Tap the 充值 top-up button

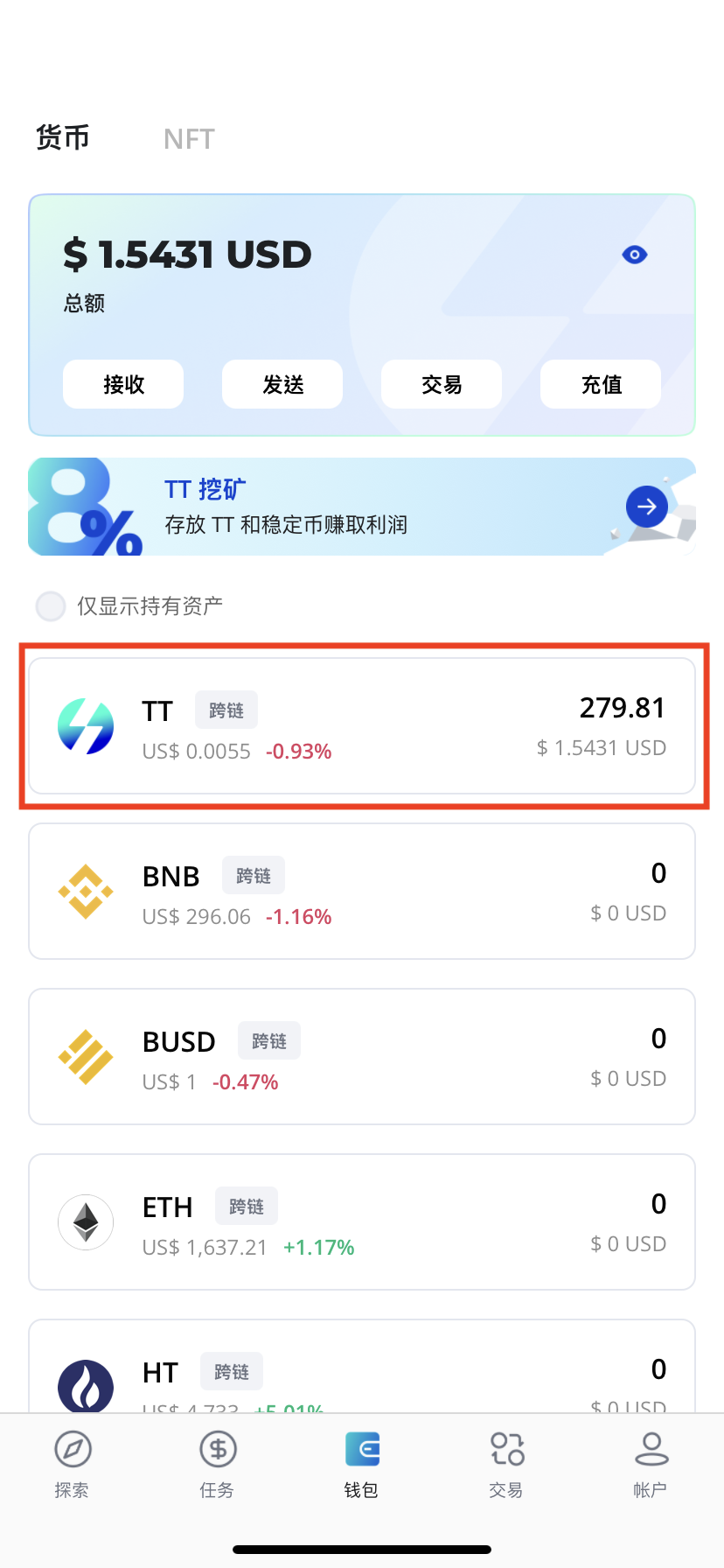click(x=601, y=384)
